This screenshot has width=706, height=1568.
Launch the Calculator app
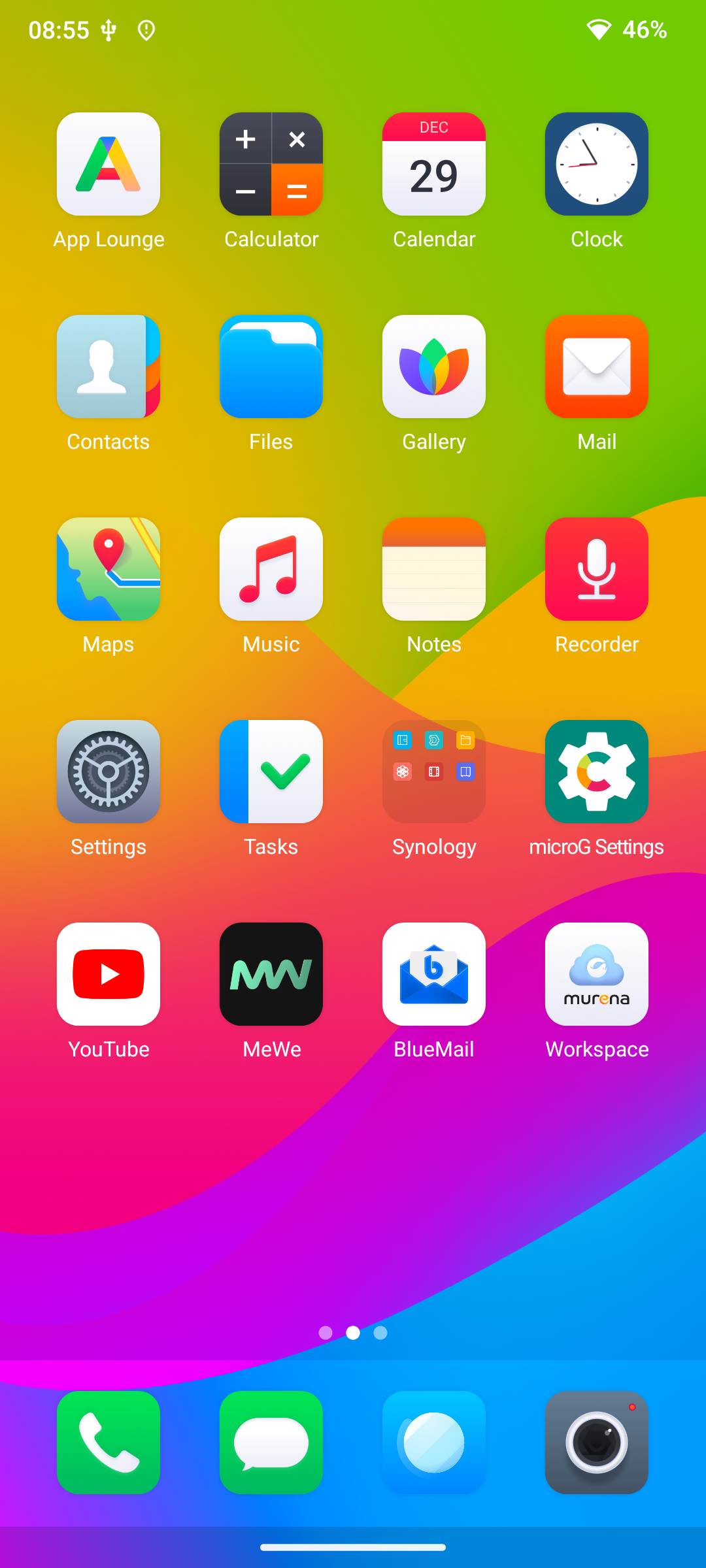click(x=271, y=164)
